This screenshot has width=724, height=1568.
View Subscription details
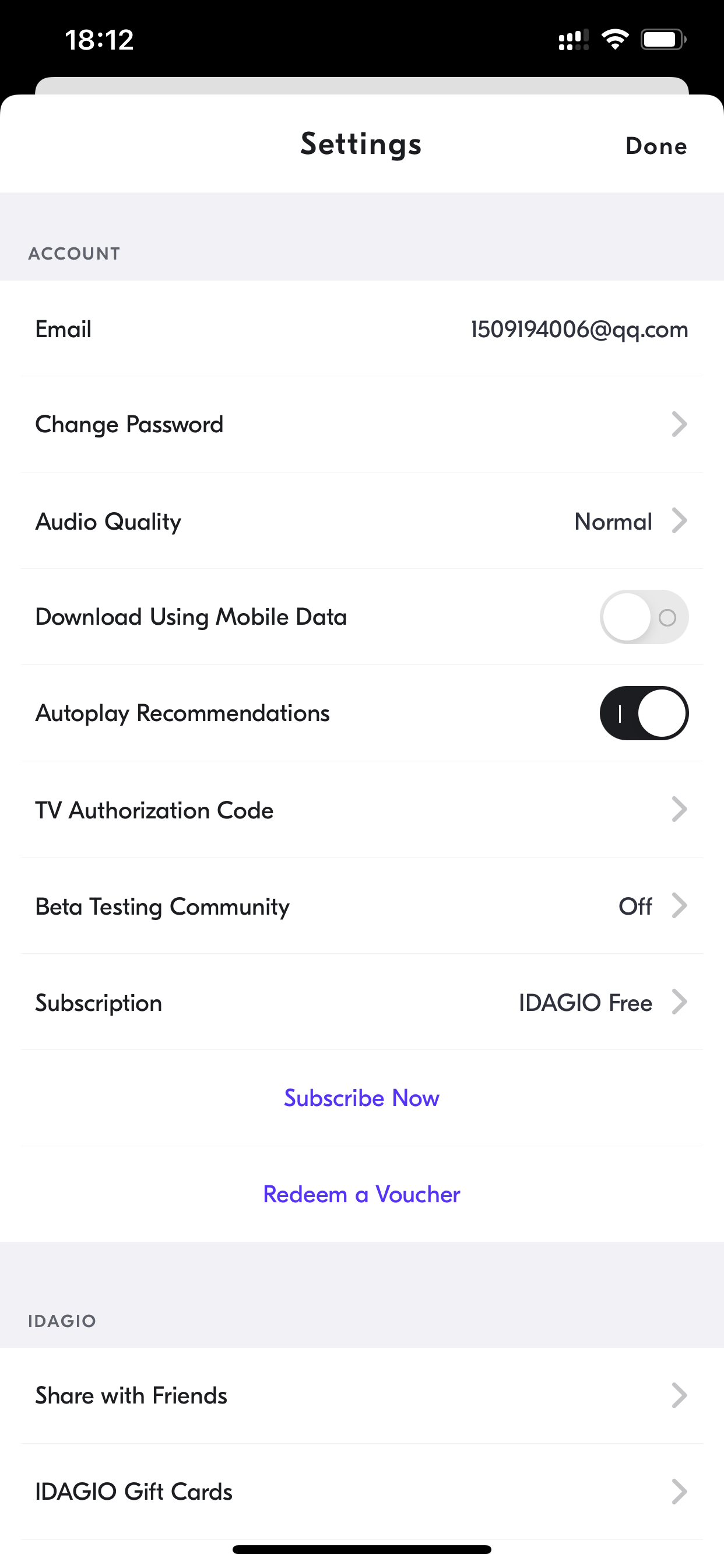[x=362, y=1002]
